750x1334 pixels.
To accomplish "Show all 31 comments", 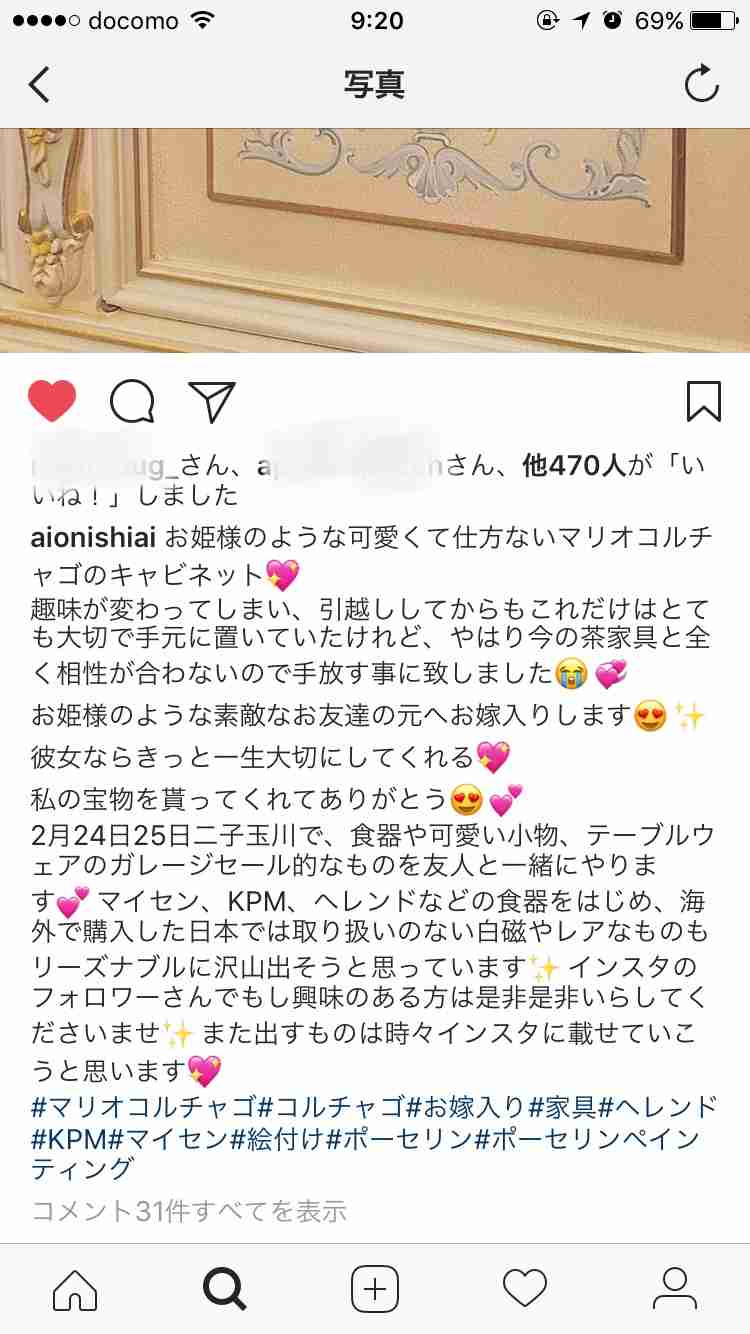I will tap(189, 1211).
